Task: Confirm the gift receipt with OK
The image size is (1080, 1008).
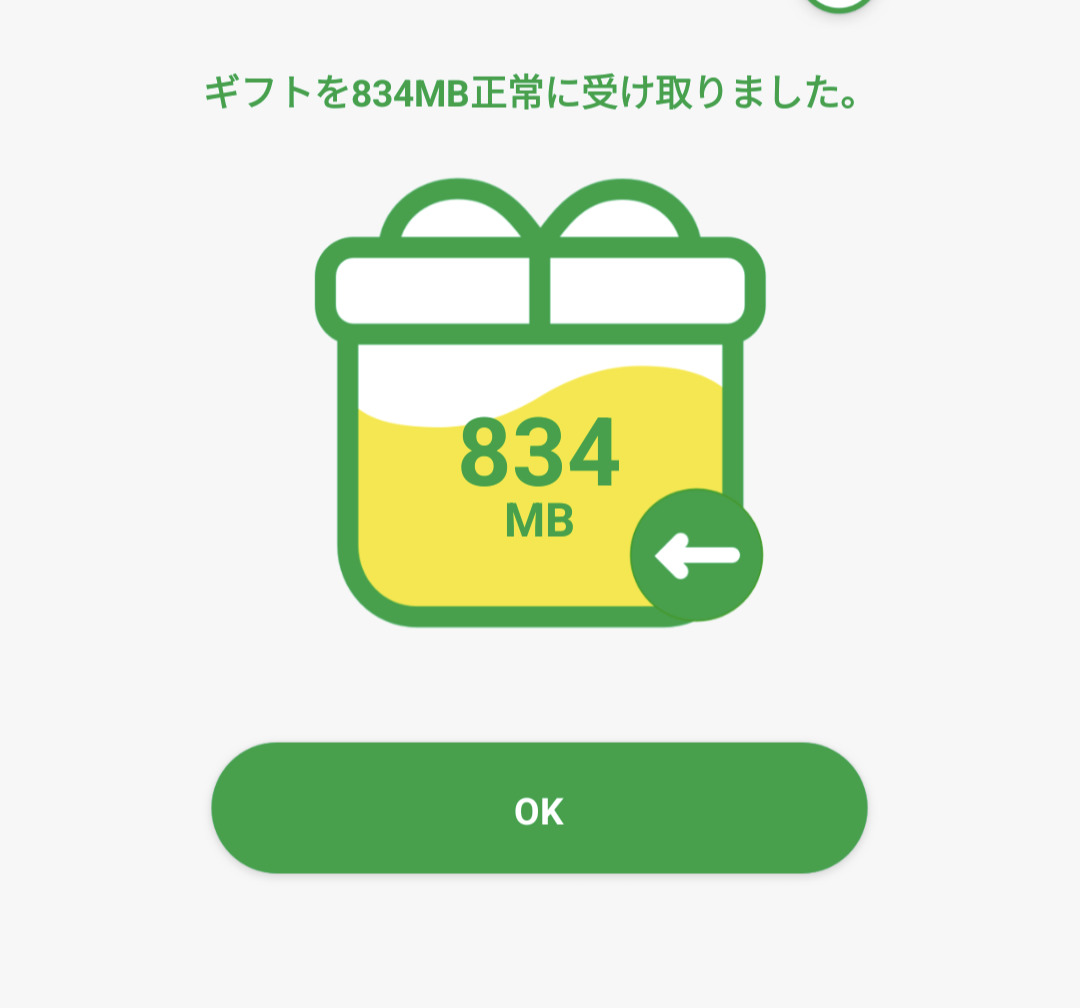Action: pyautogui.click(x=539, y=809)
